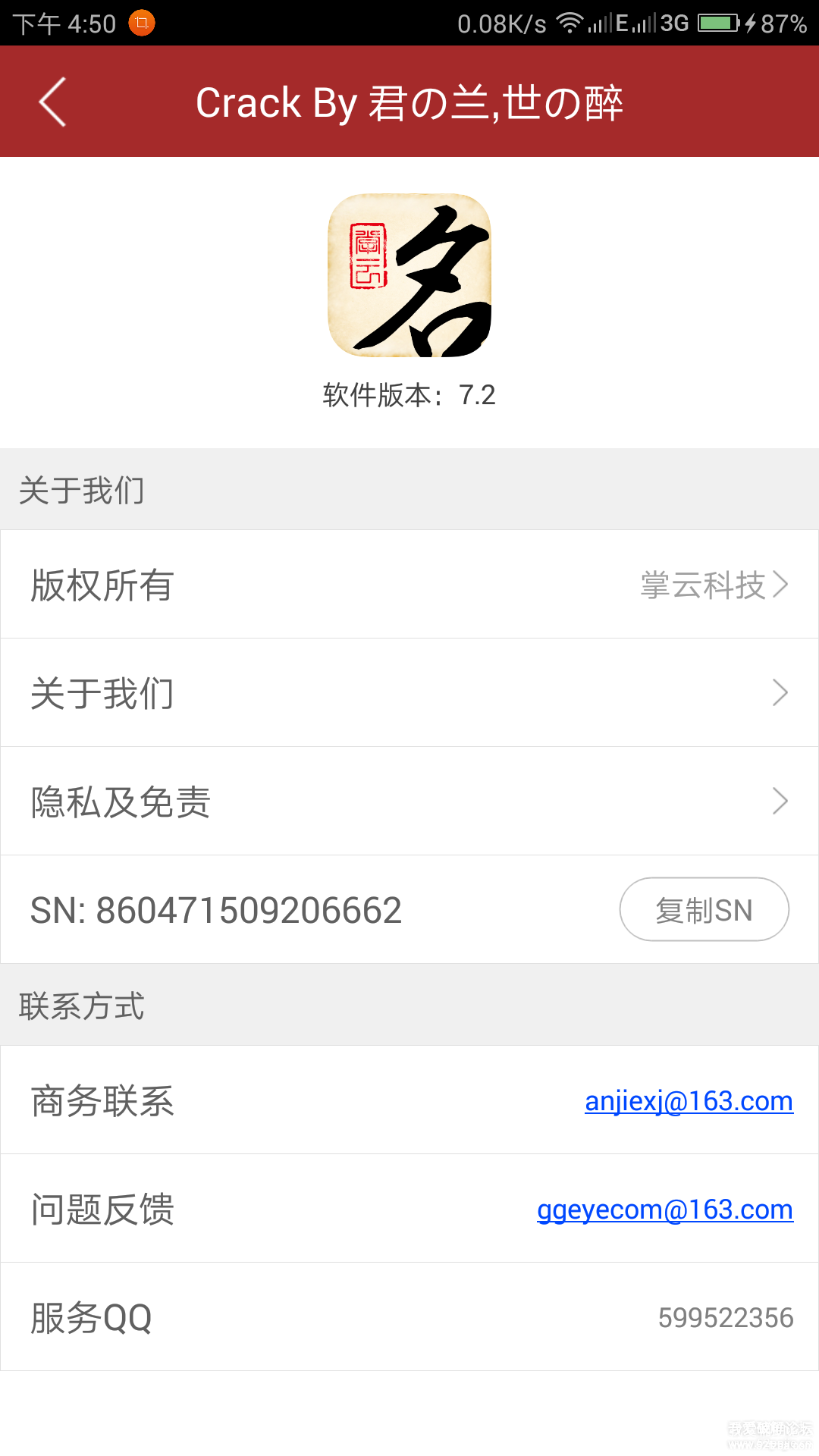Open the 版权所有 row
The height and width of the screenshot is (1456, 819).
pos(409,585)
